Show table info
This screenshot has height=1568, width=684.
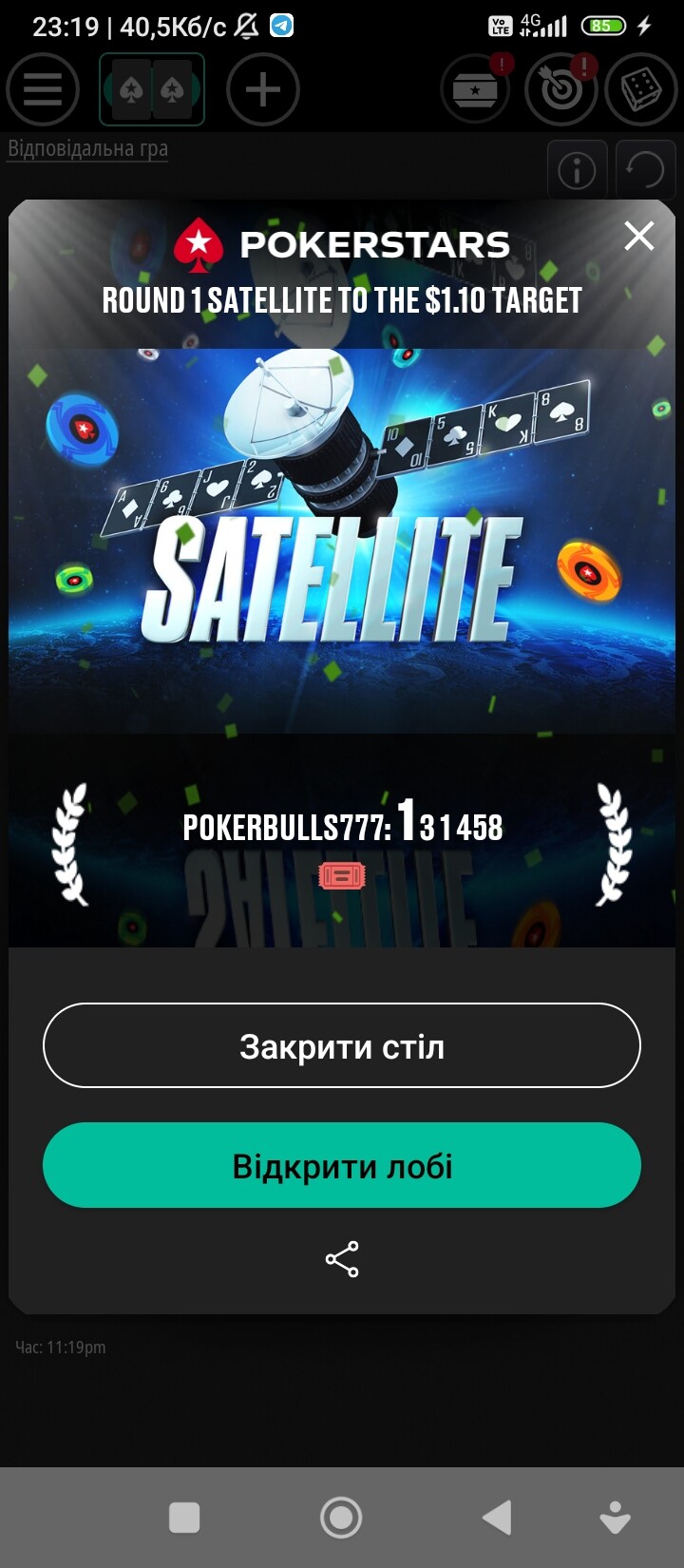pyautogui.click(x=577, y=171)
